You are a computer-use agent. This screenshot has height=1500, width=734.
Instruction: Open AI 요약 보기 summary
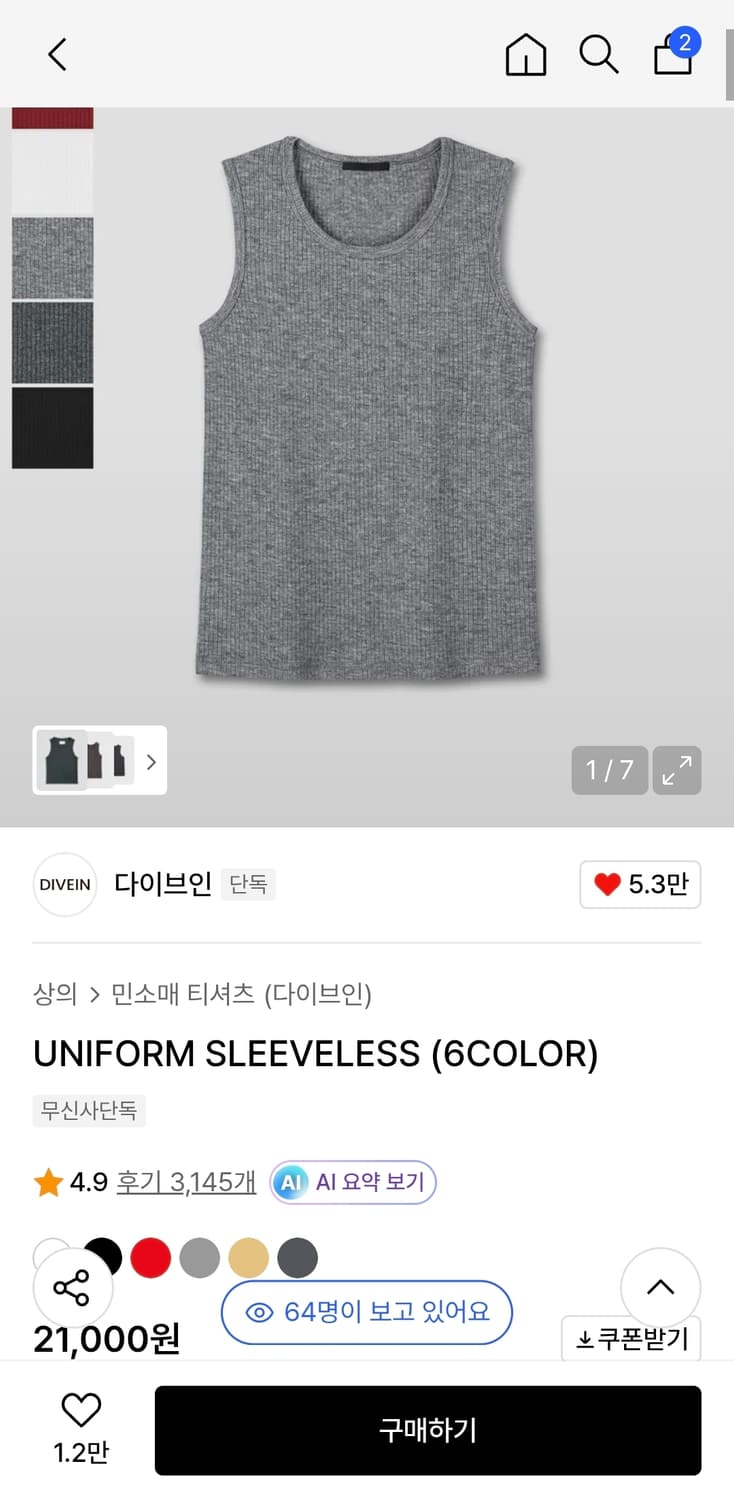pos(352,1182)
